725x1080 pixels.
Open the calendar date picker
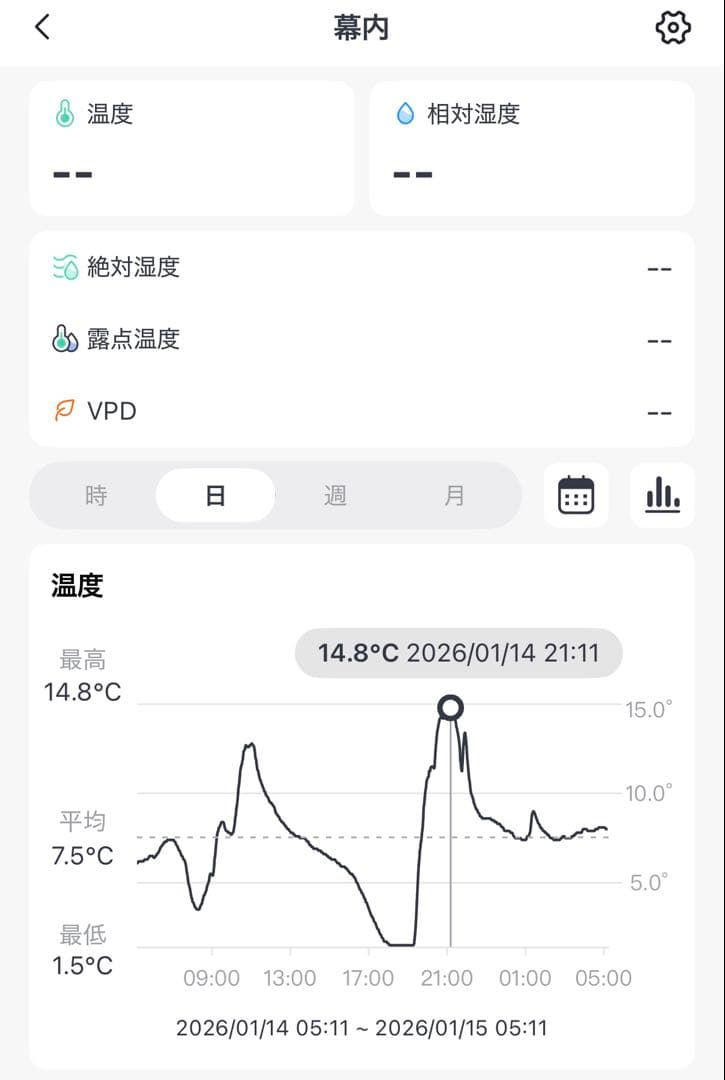(x=576, y=495)
